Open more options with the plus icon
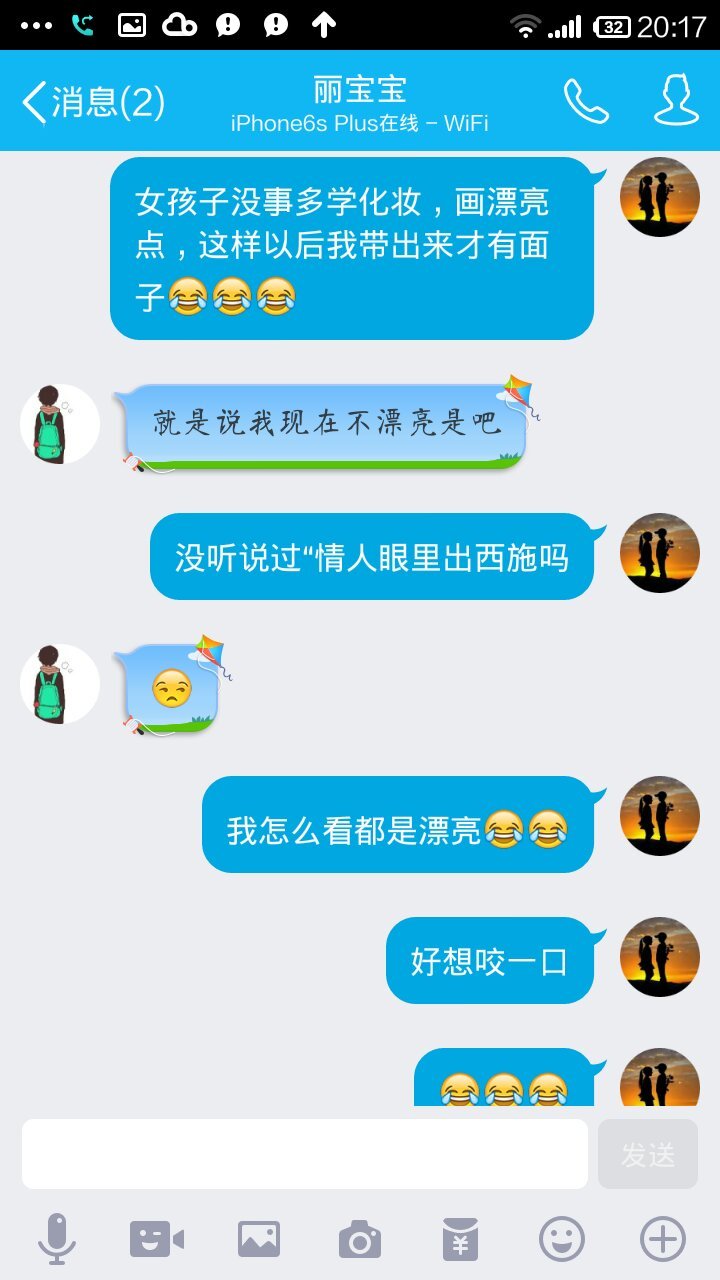The height and width of the screenshot is (1280, 720). (662, 1240)
